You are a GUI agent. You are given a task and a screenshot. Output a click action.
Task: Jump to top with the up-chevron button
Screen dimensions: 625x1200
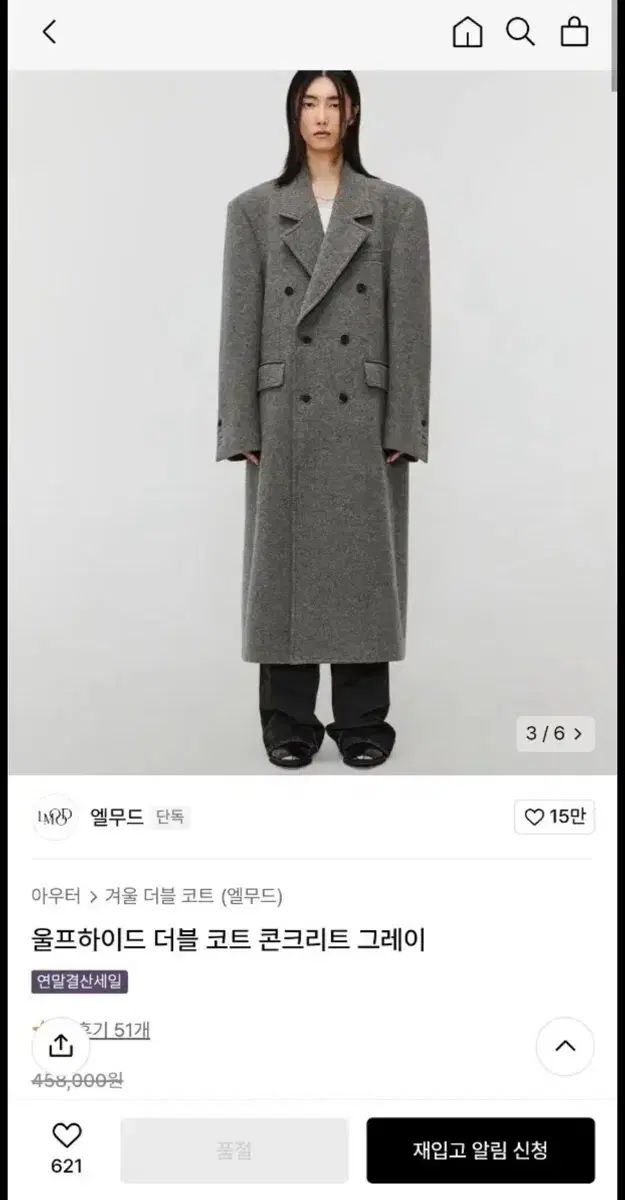pos(565,1046)
